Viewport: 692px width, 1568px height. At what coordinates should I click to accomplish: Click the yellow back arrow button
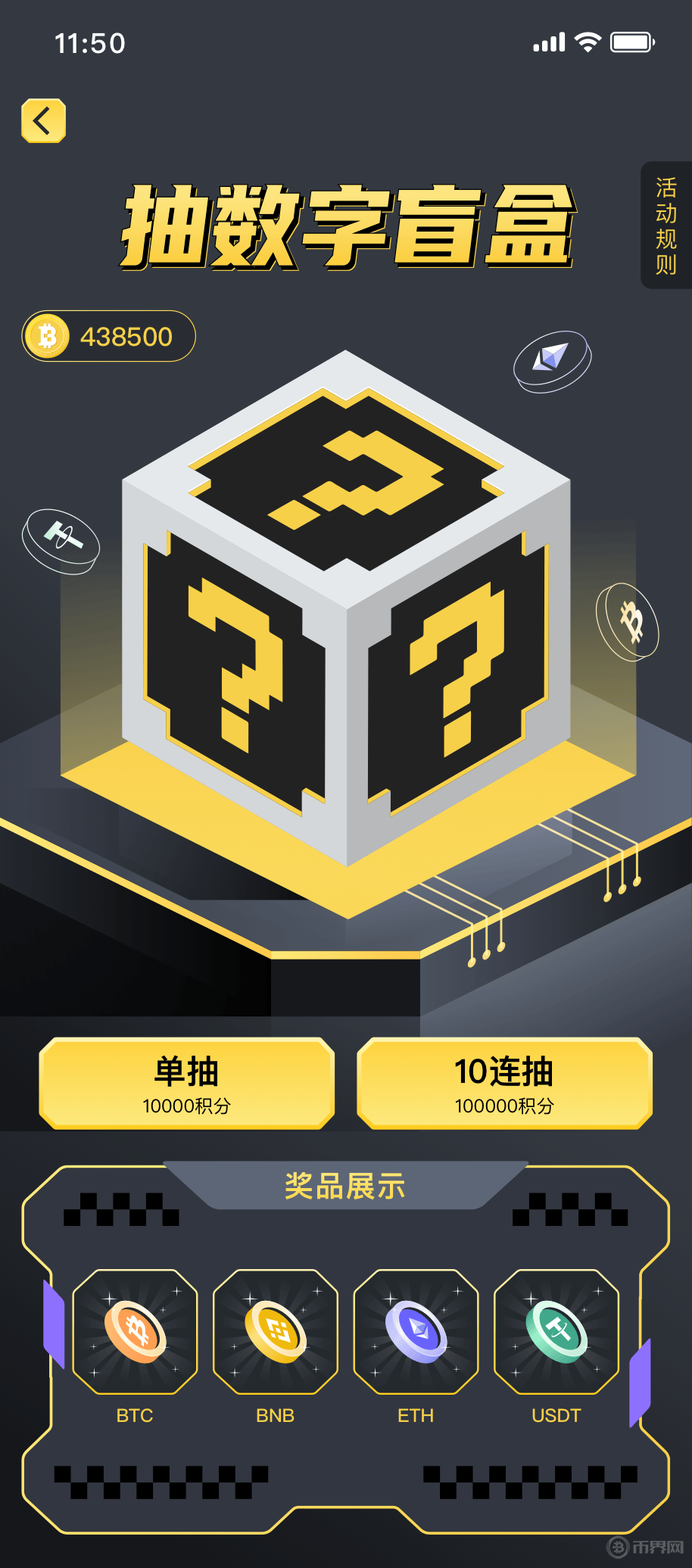click(43, 120)
